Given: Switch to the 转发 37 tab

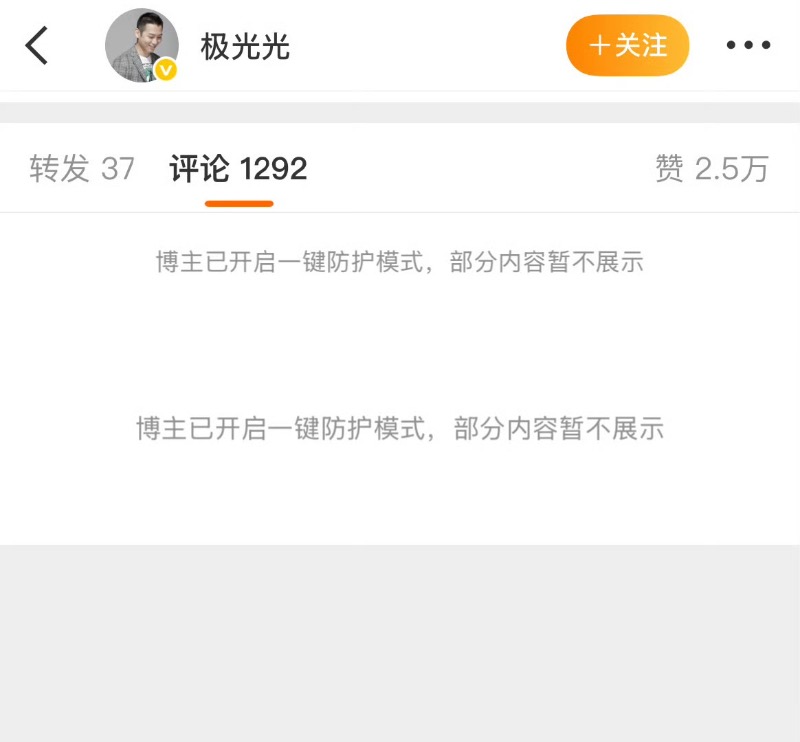Looking at the screenshot, I should (x=82, y=169).
